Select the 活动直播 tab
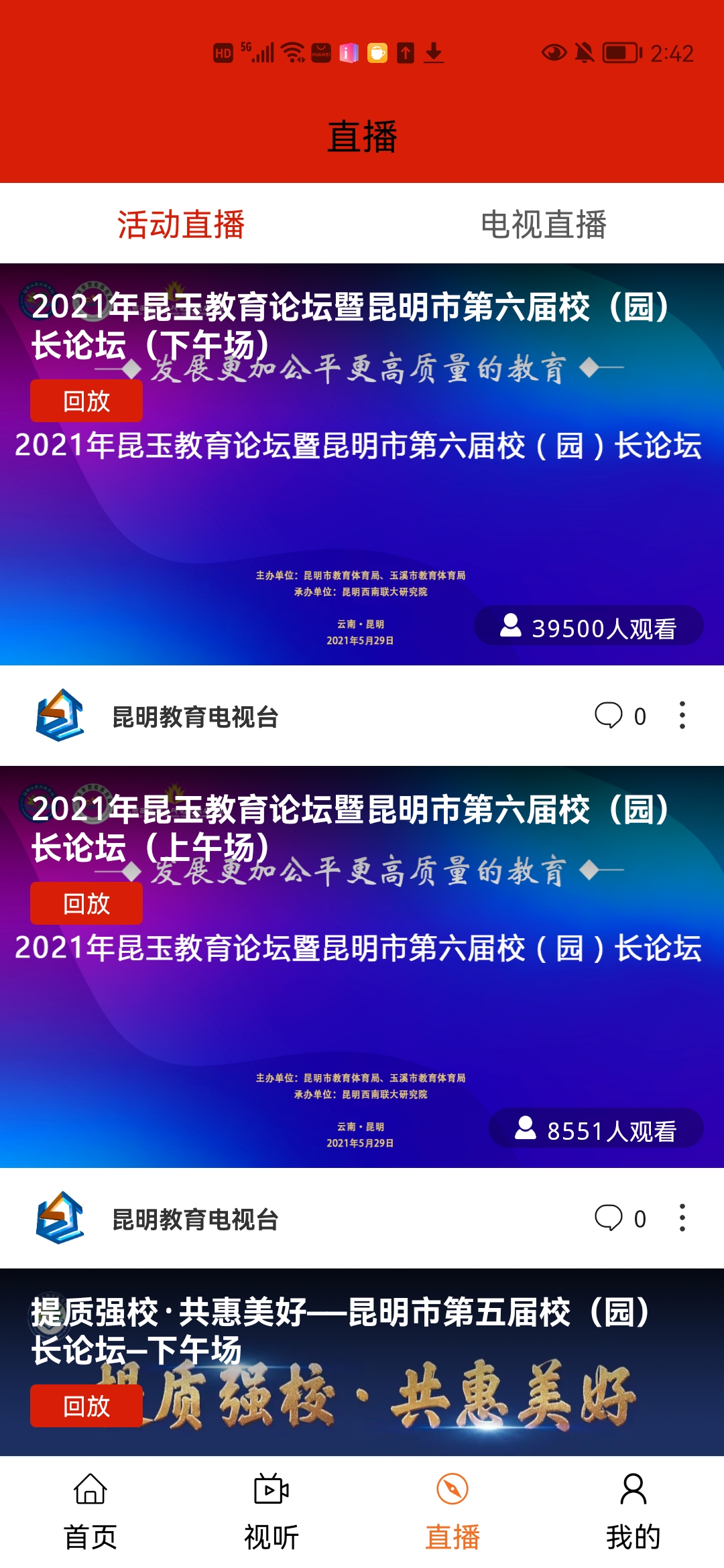Image resolution: width=724 pixels, height=1568 pixels. click(181, 224)
